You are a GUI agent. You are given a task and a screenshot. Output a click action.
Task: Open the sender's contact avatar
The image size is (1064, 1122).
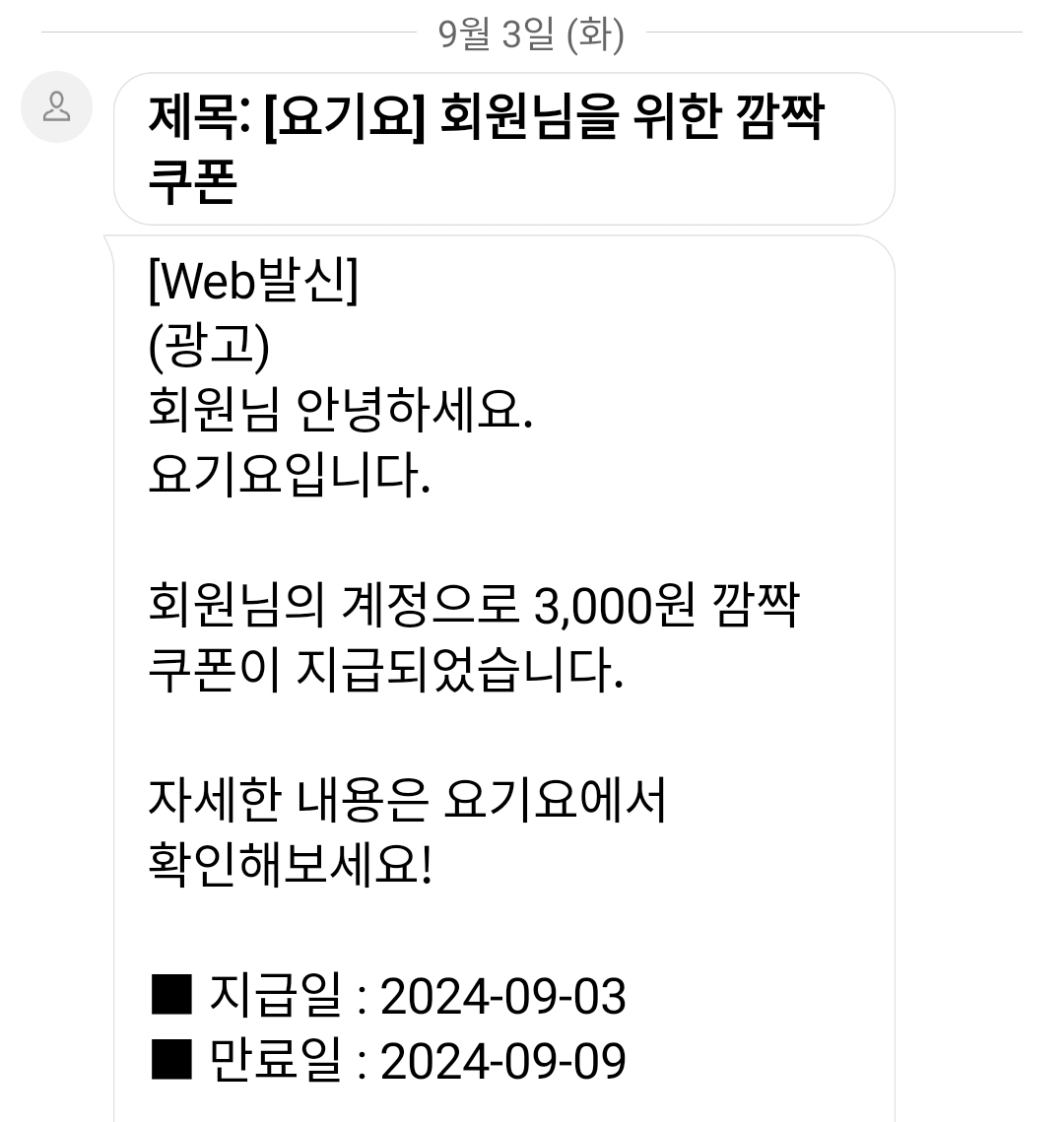click(56, 106)
